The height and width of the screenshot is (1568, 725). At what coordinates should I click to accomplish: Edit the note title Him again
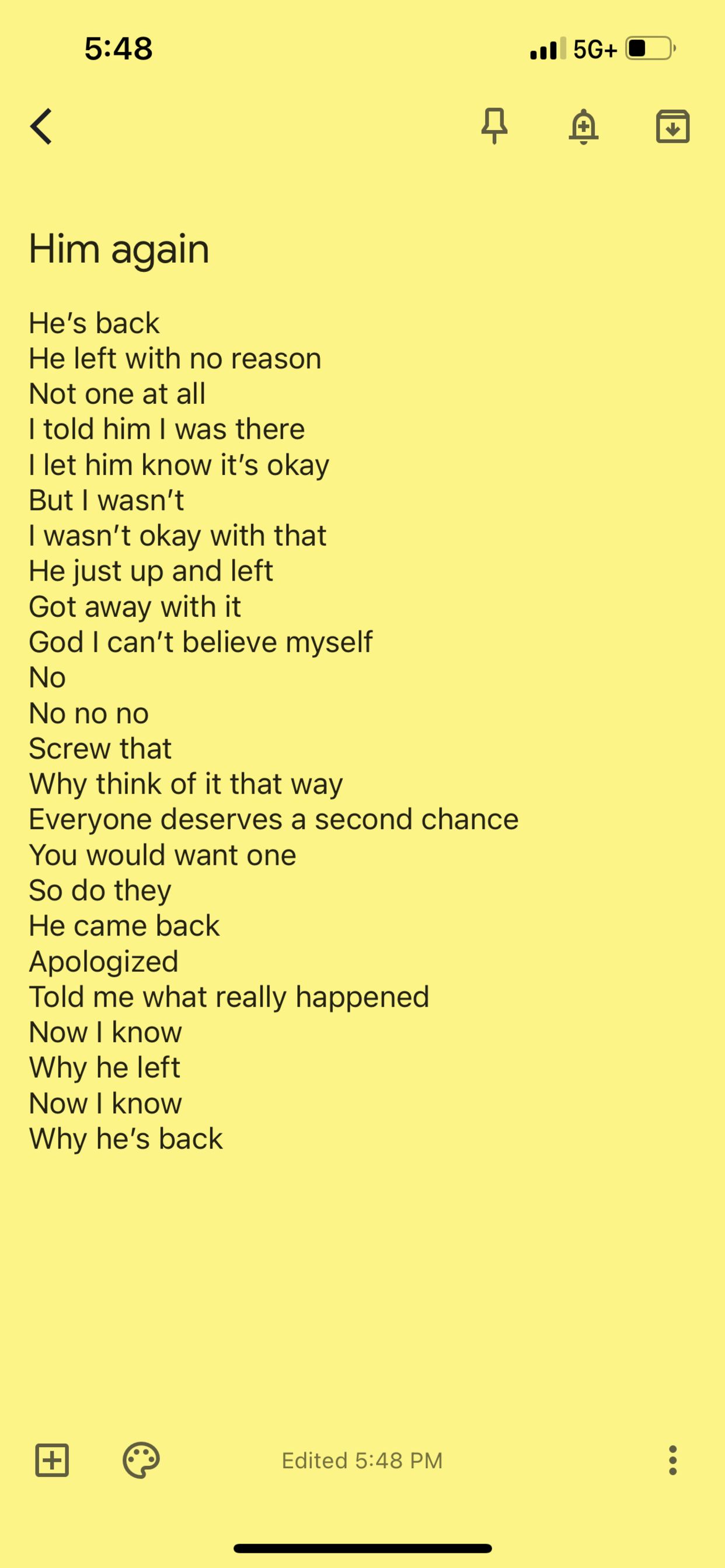coord(119,249)
